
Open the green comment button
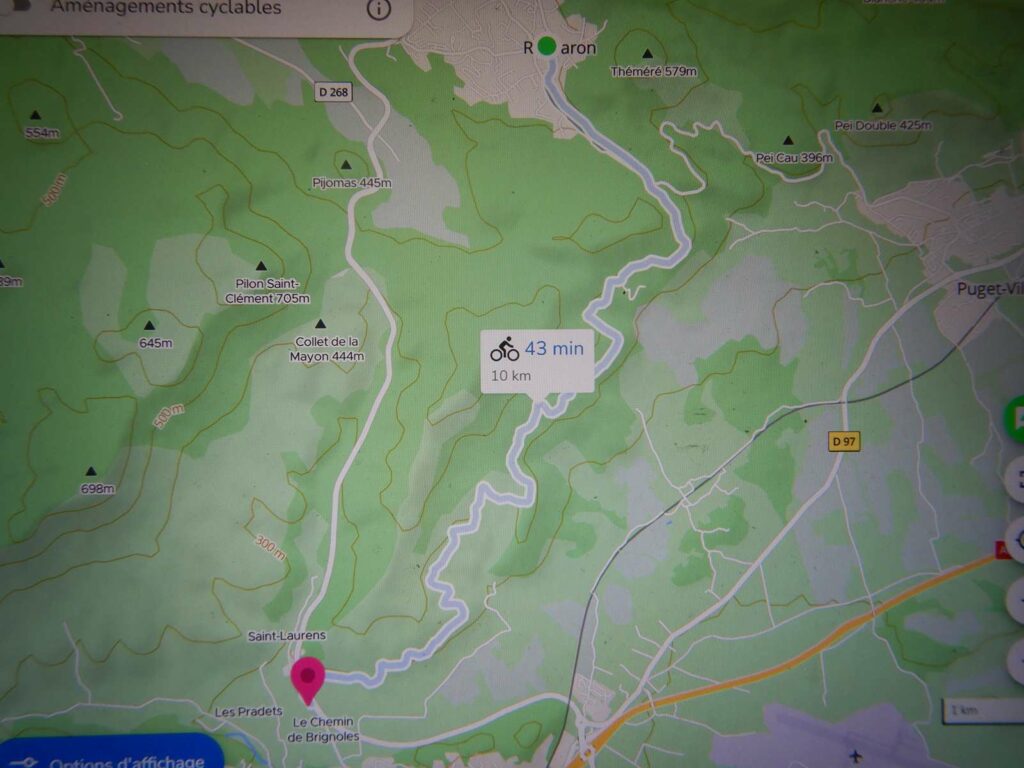(1017, 418)
